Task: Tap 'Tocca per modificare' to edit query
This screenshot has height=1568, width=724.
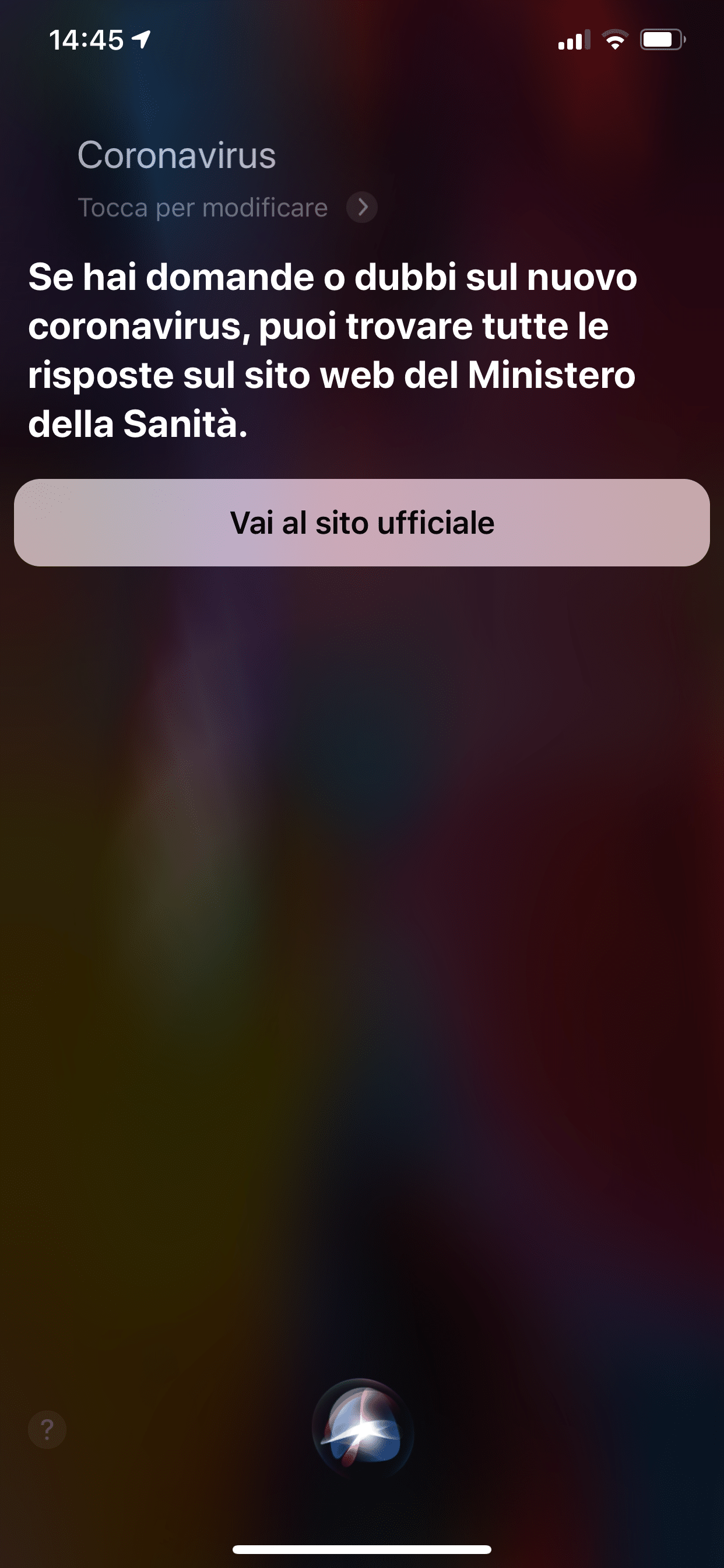Action: click(203, 208)
